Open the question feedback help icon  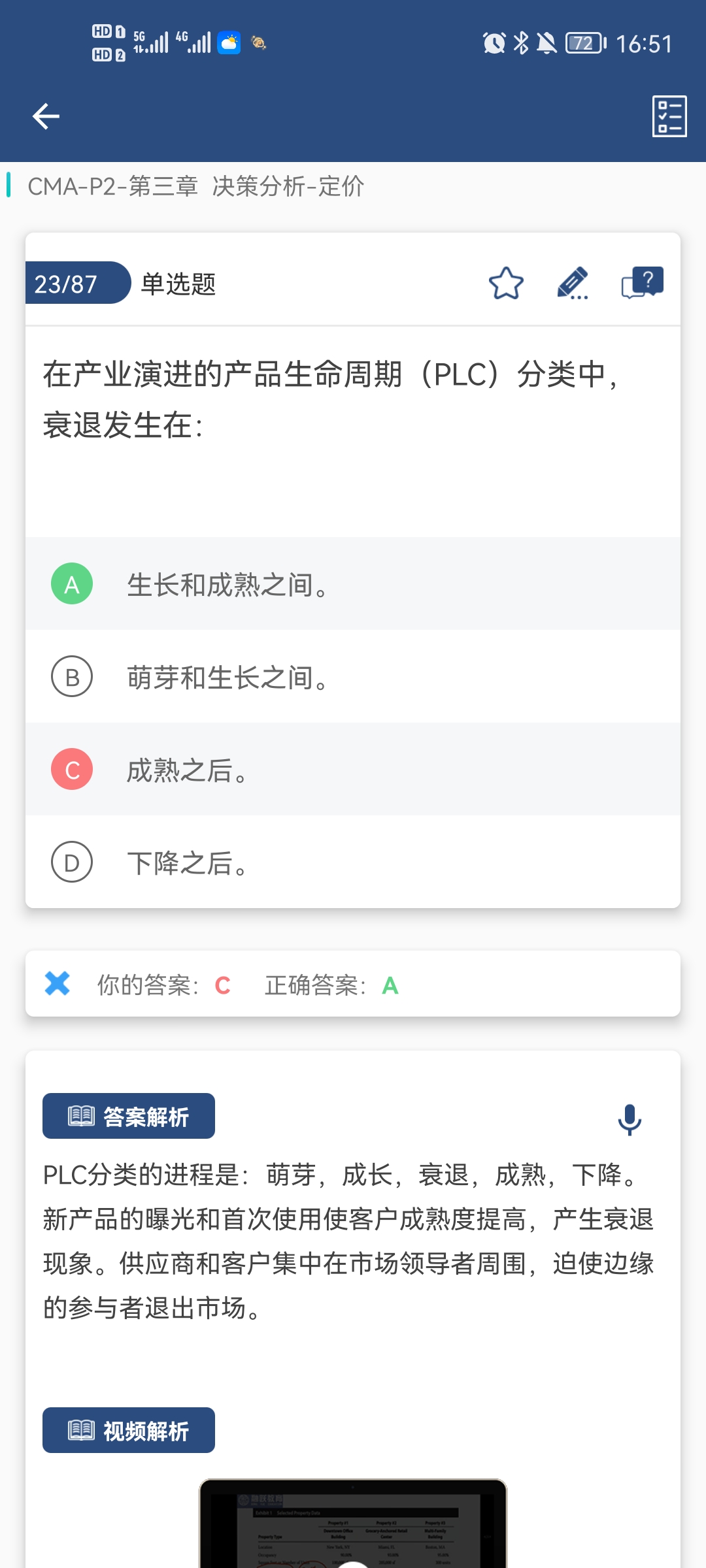[642, 283]
